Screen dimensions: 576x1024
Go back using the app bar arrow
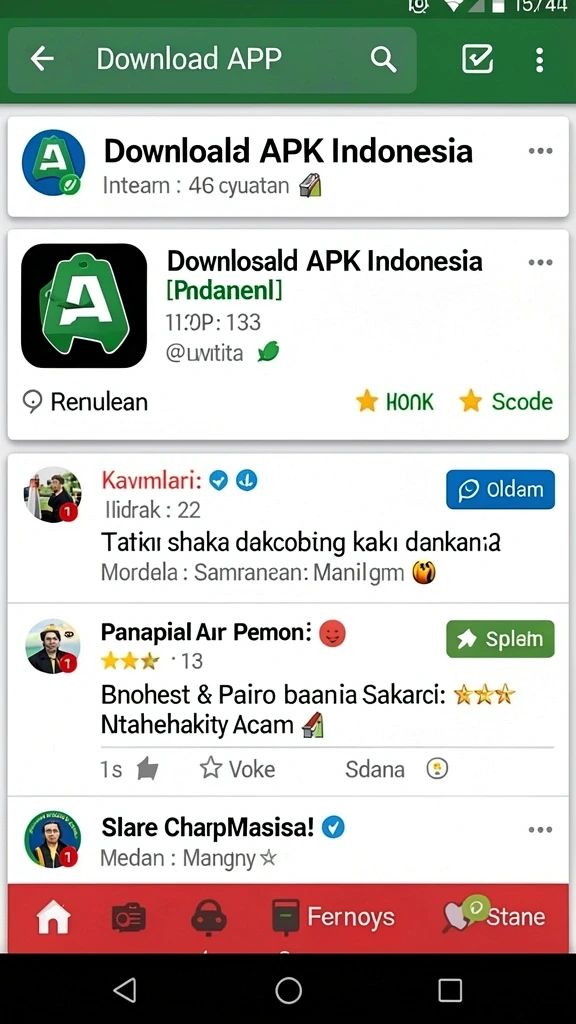pyautogui.click(x=42, y=59)
